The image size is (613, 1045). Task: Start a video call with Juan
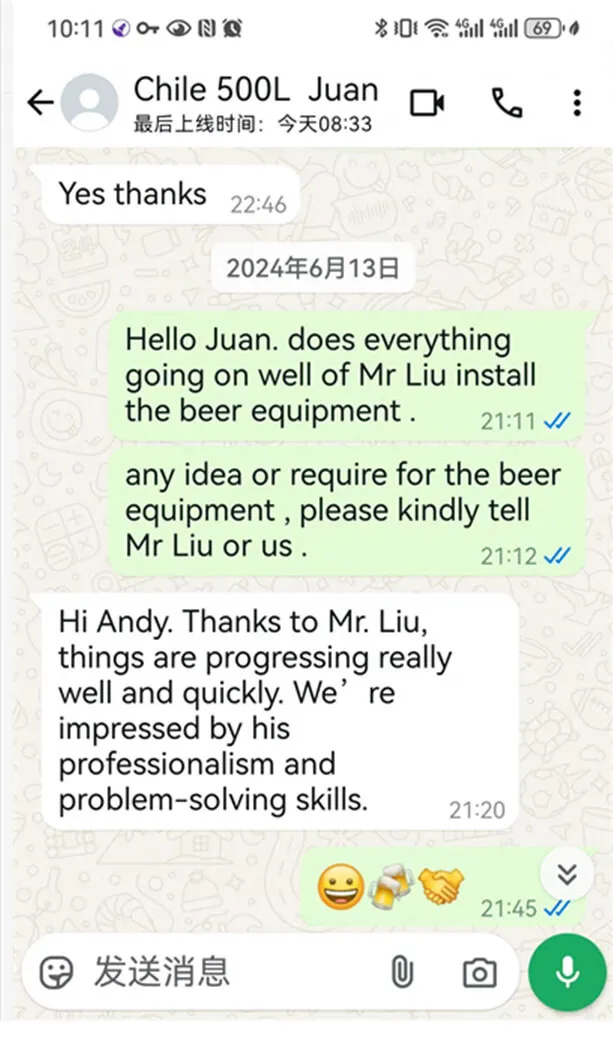click(x=427, y=102)
